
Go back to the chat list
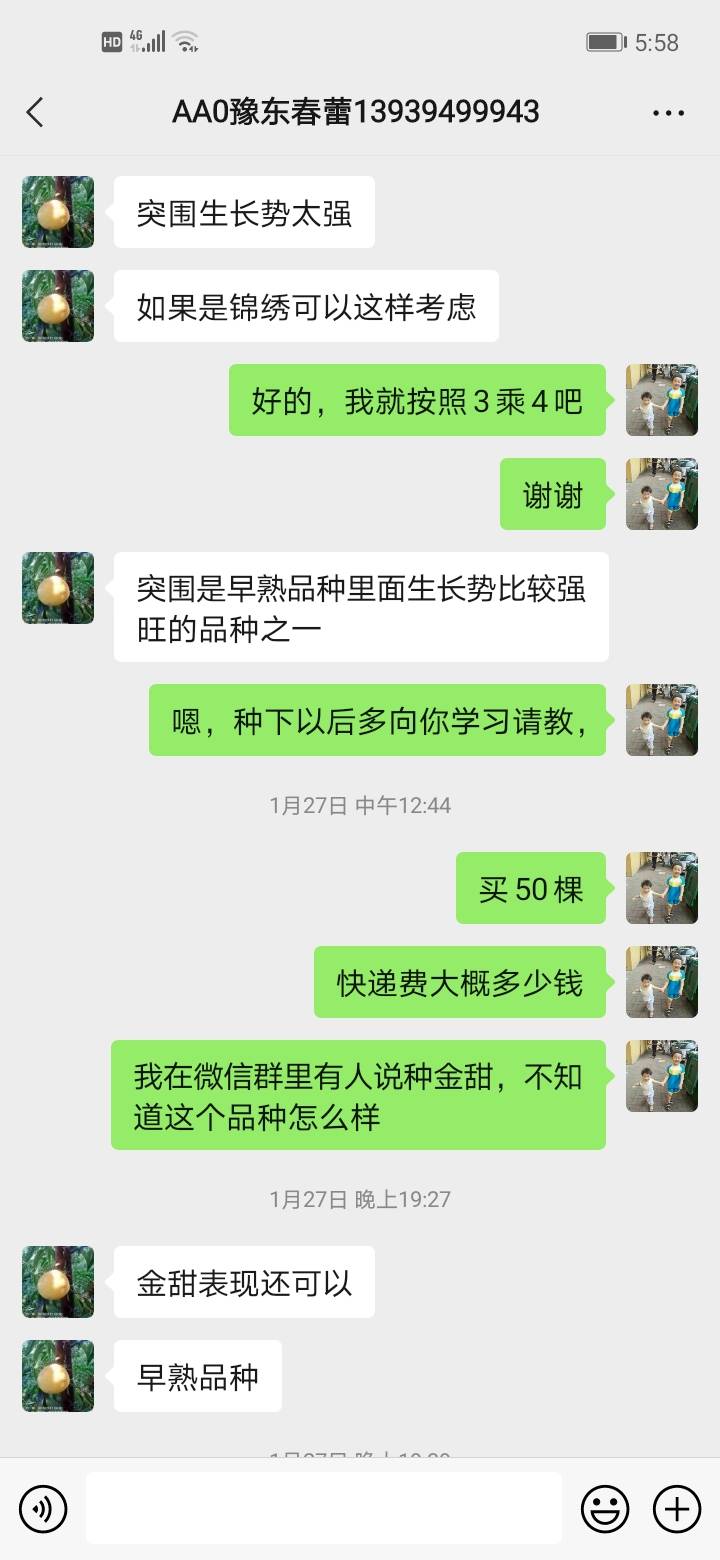(35, 112)
